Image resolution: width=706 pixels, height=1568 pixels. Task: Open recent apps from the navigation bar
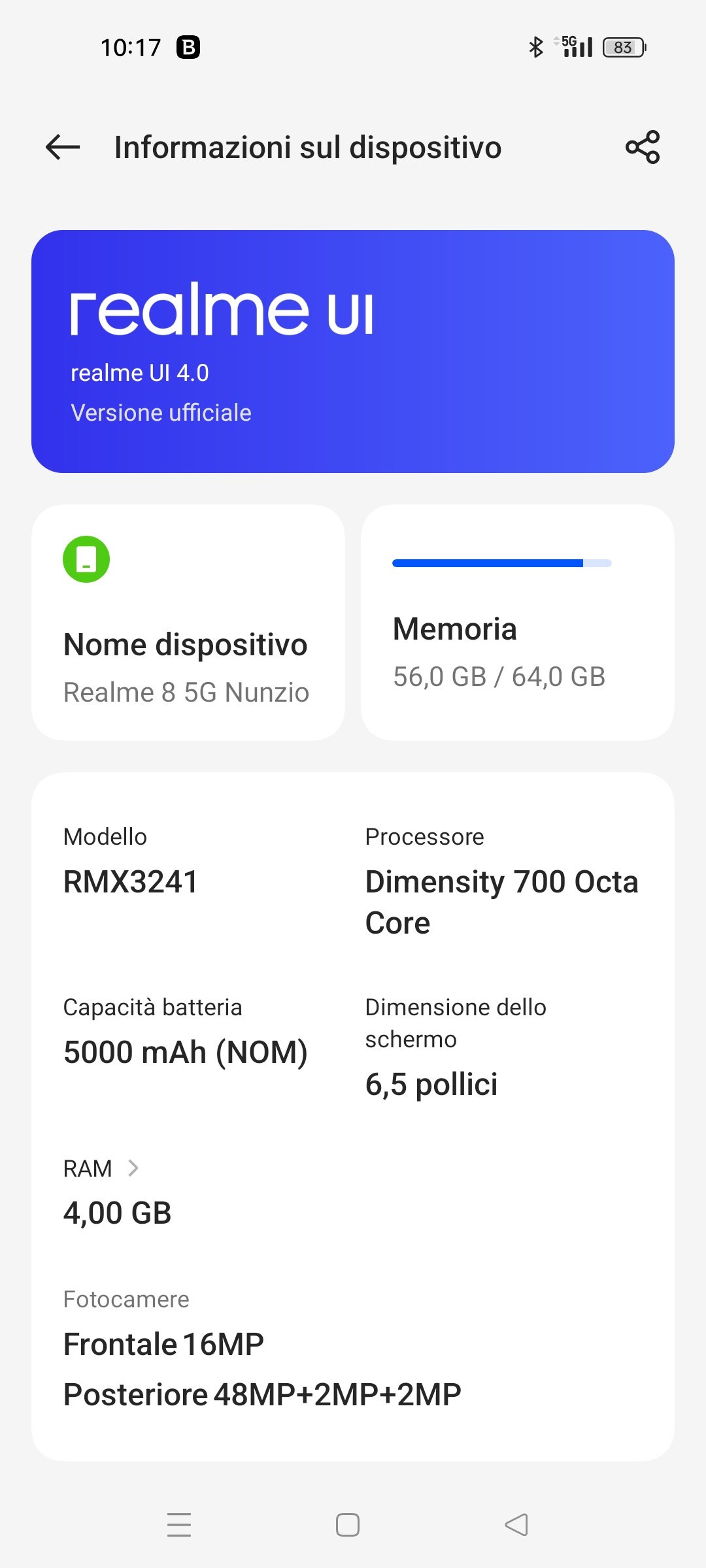[x=179, y=1525]
